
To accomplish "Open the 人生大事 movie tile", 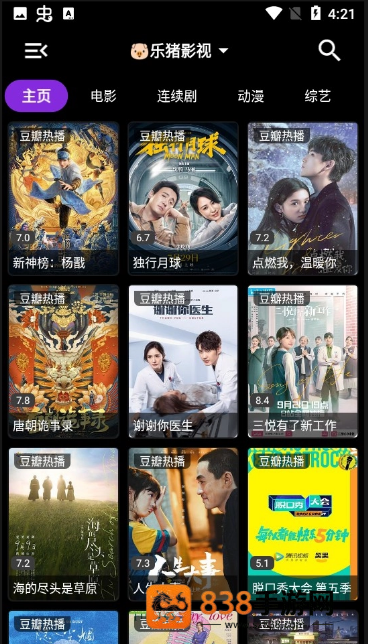I will [x=183, y=524].
